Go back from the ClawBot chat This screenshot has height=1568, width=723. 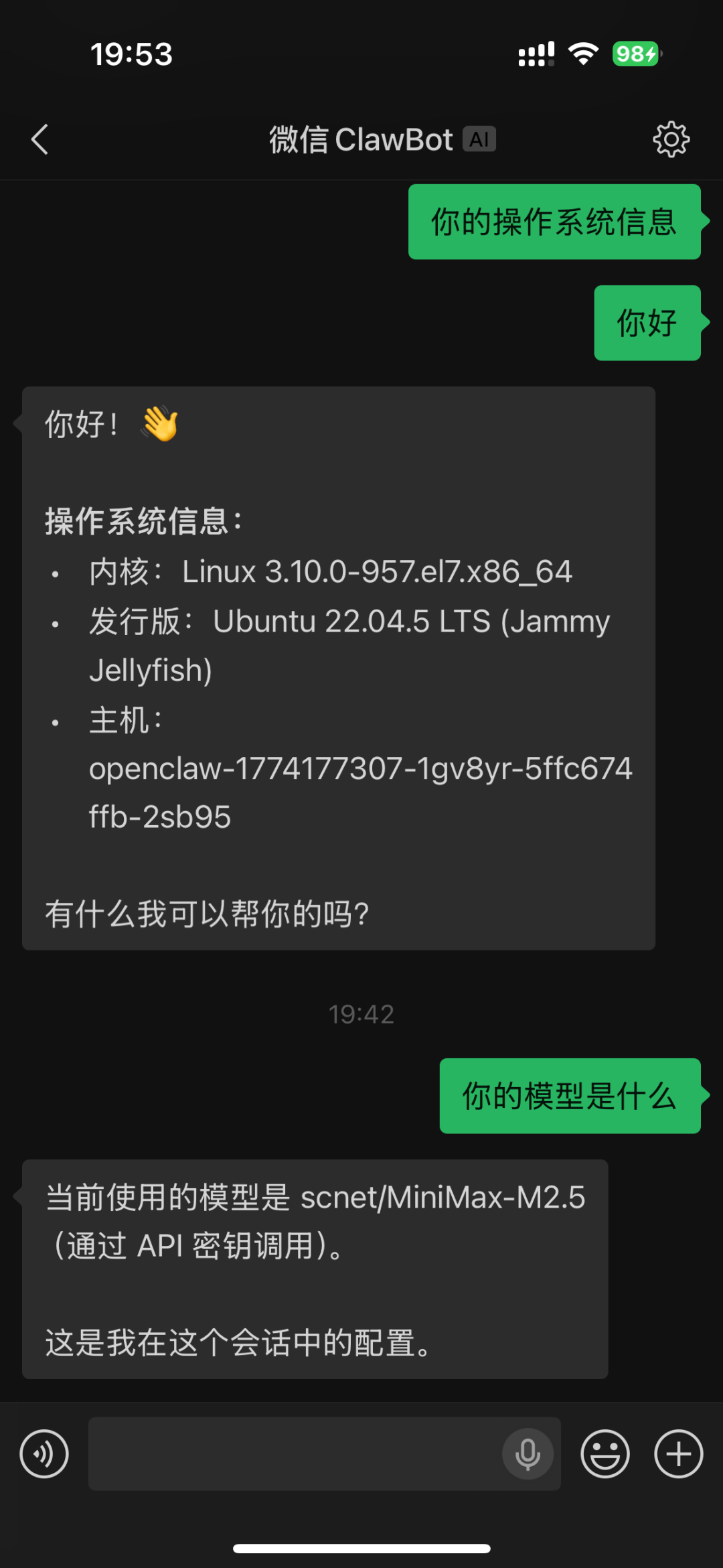pos(40,139)
